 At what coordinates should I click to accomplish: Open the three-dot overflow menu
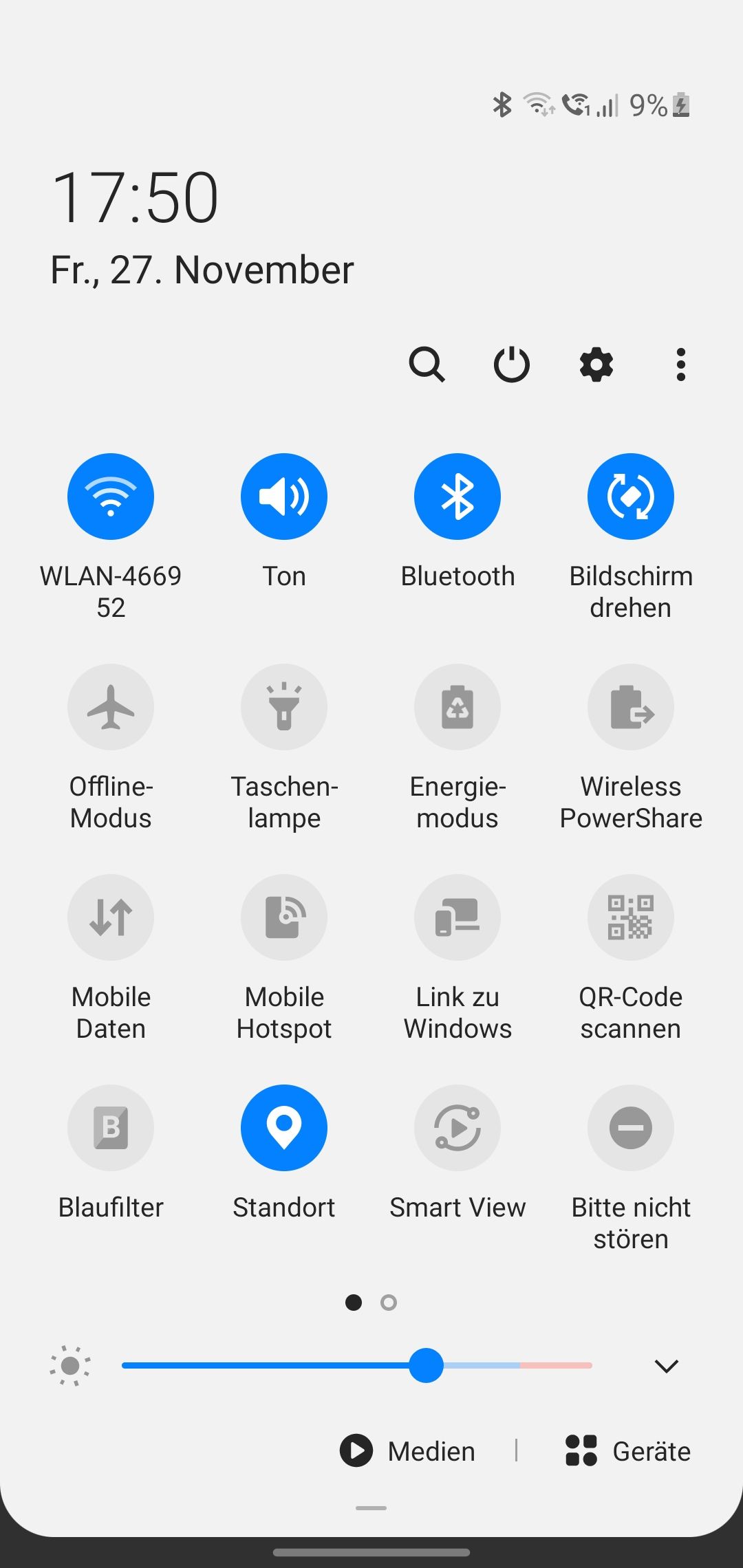[x=680, y=364]
